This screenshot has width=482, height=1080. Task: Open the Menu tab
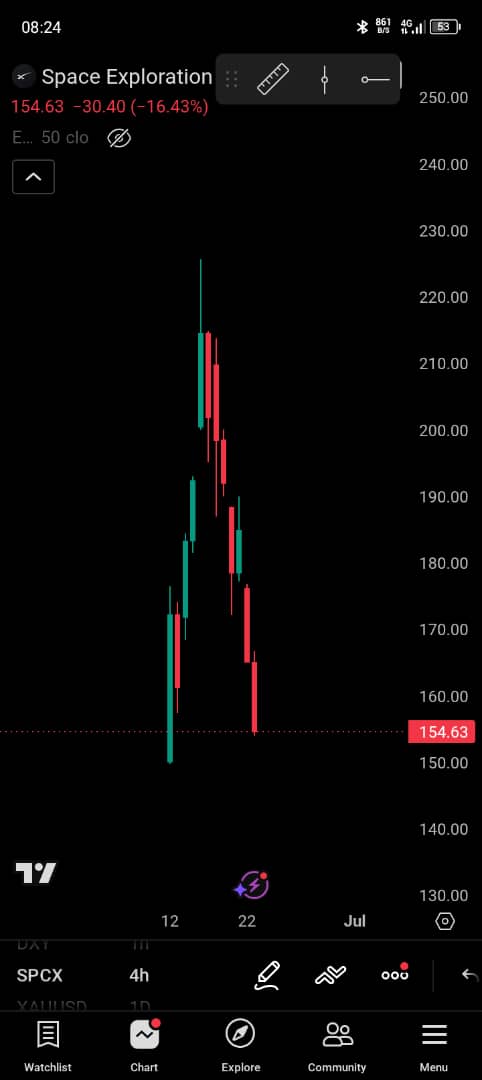[434, 1046]
